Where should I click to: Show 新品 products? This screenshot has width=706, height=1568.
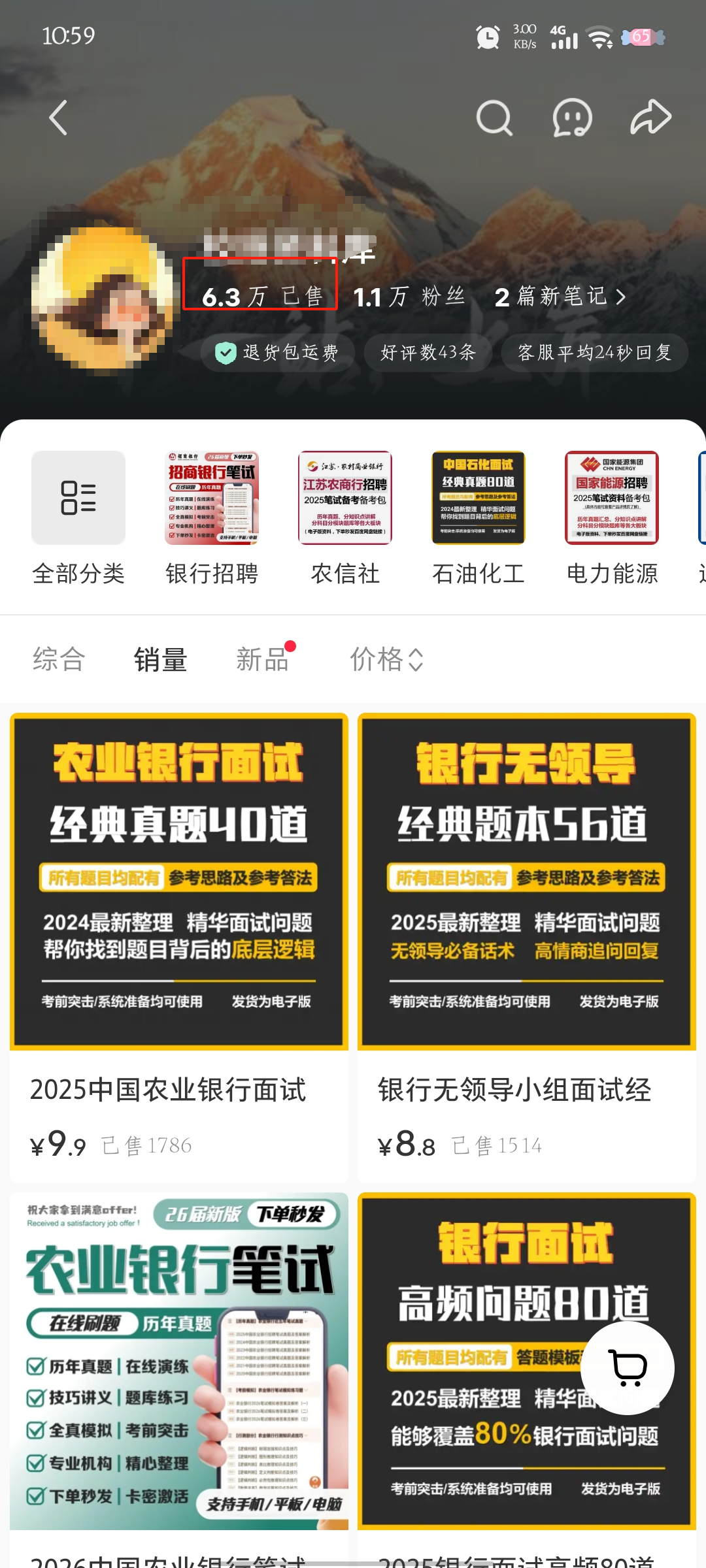263,659
